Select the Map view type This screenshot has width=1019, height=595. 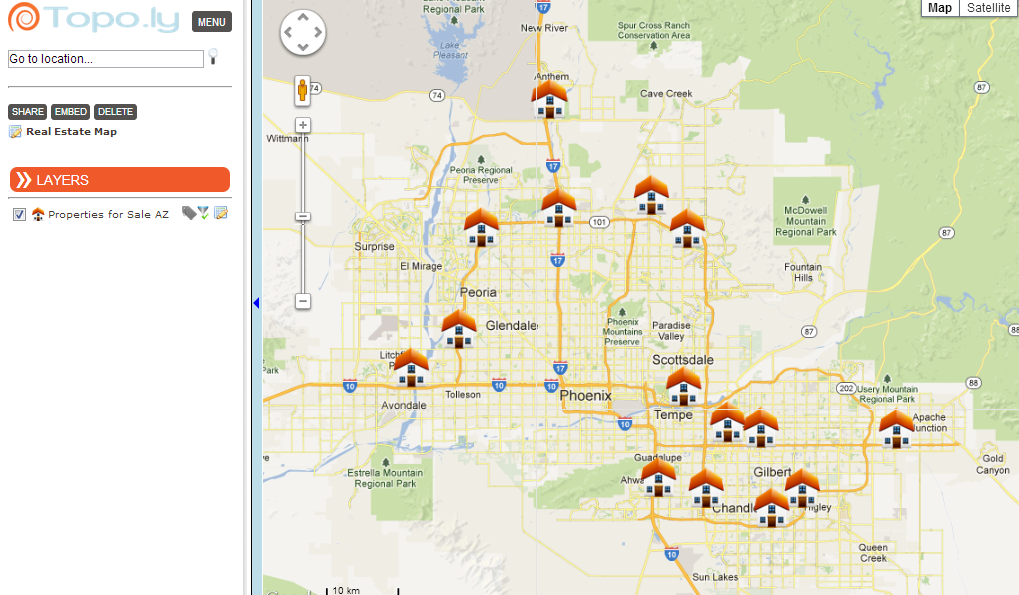click(939, 8)
